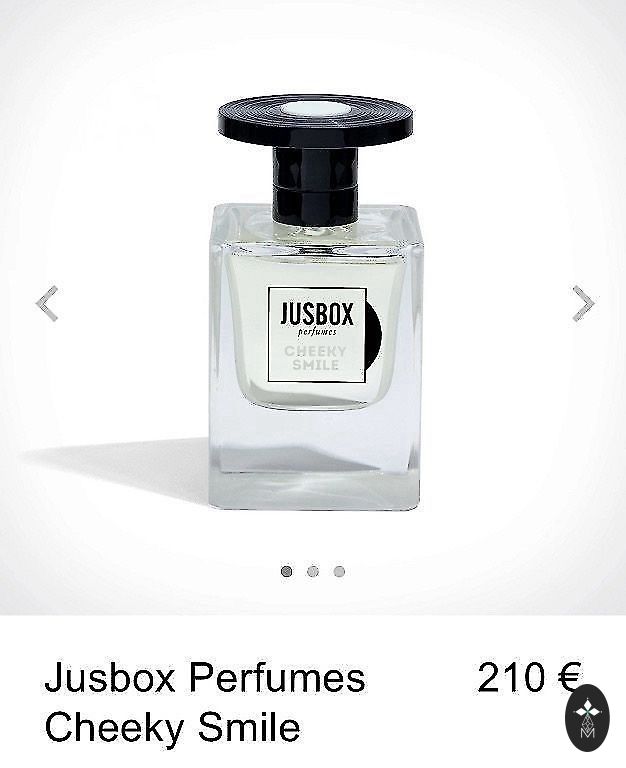Jump to the third image dot
The image size is (626, 768).
pos(339,571)
